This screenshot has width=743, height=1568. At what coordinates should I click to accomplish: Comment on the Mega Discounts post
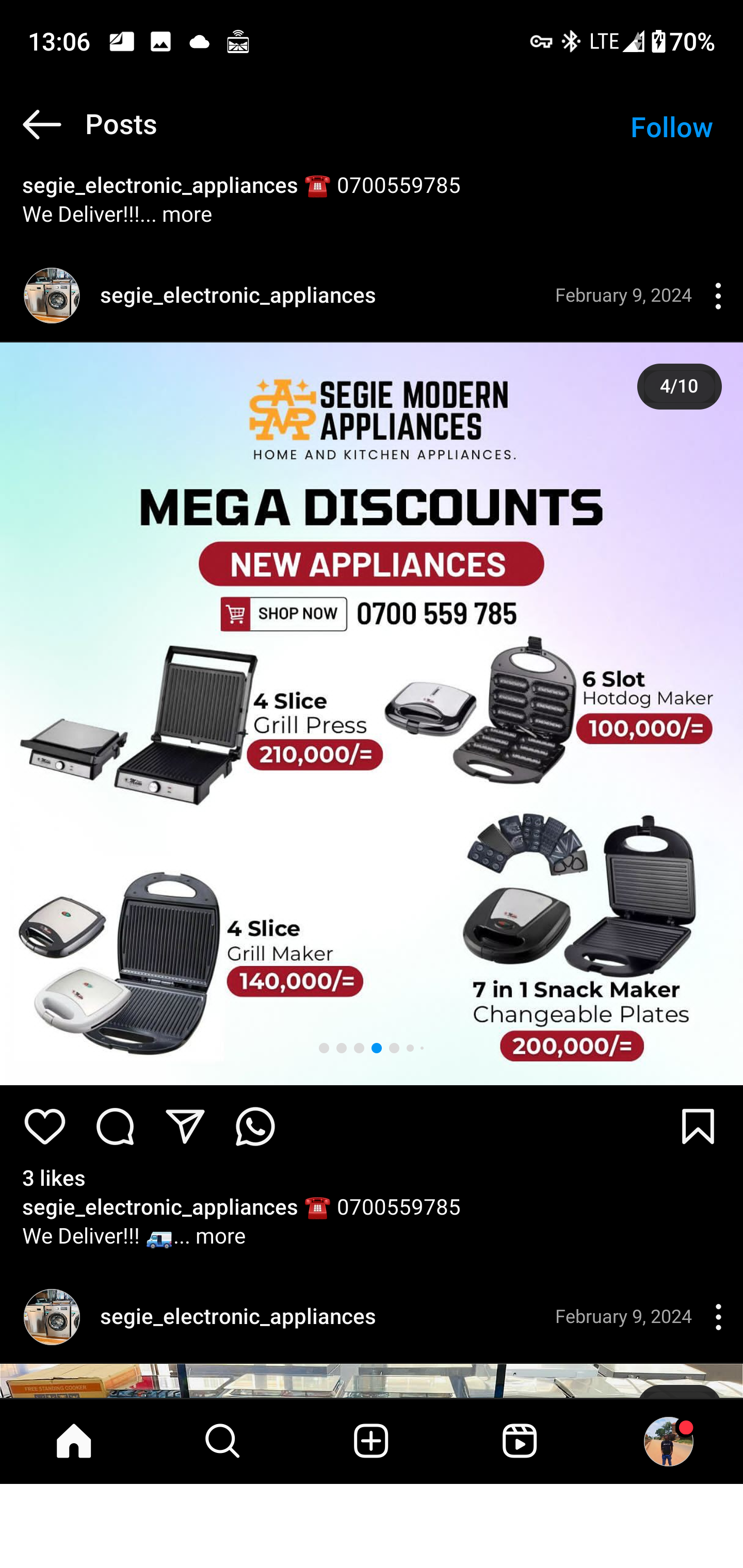click(x=115, y=1126)
